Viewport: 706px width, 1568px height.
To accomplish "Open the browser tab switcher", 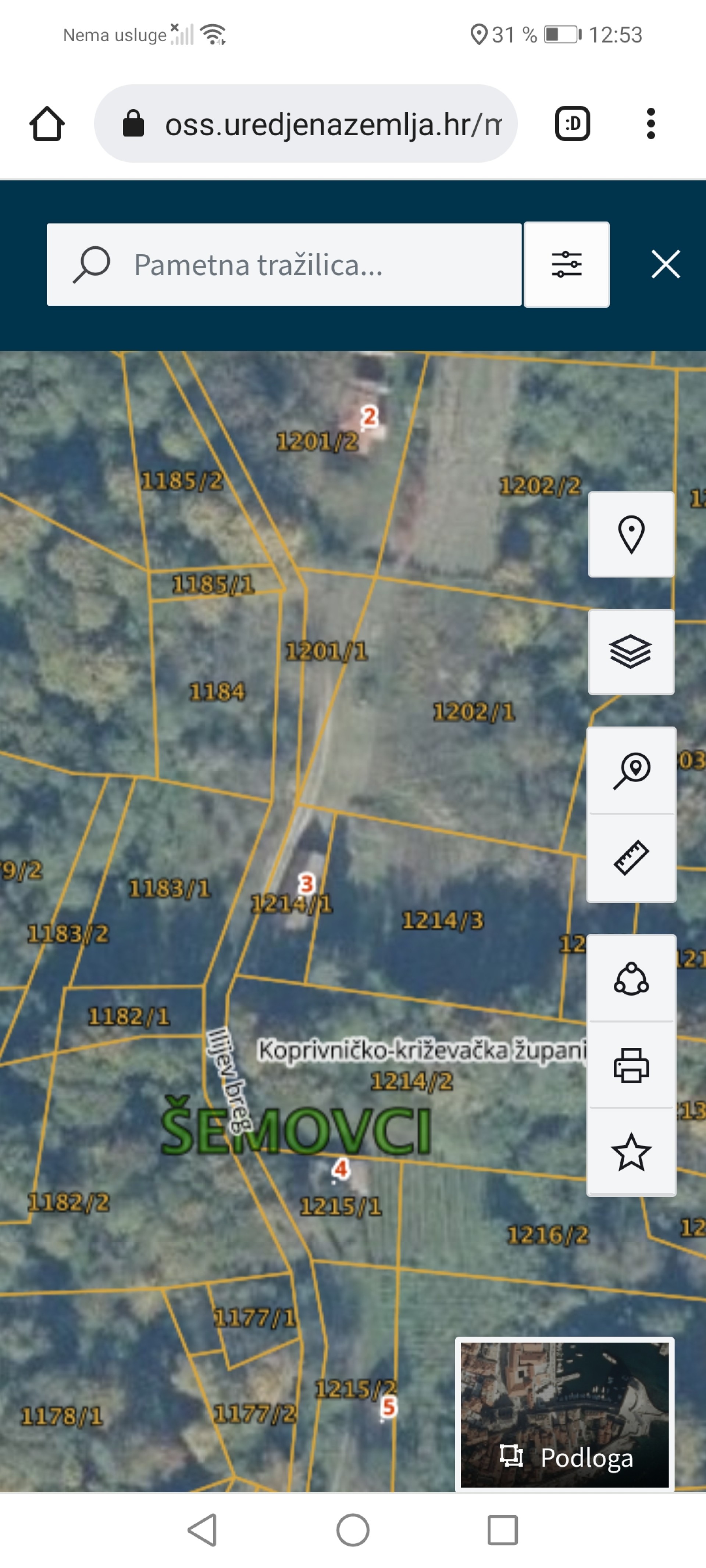I will click(x=572, y=123).
